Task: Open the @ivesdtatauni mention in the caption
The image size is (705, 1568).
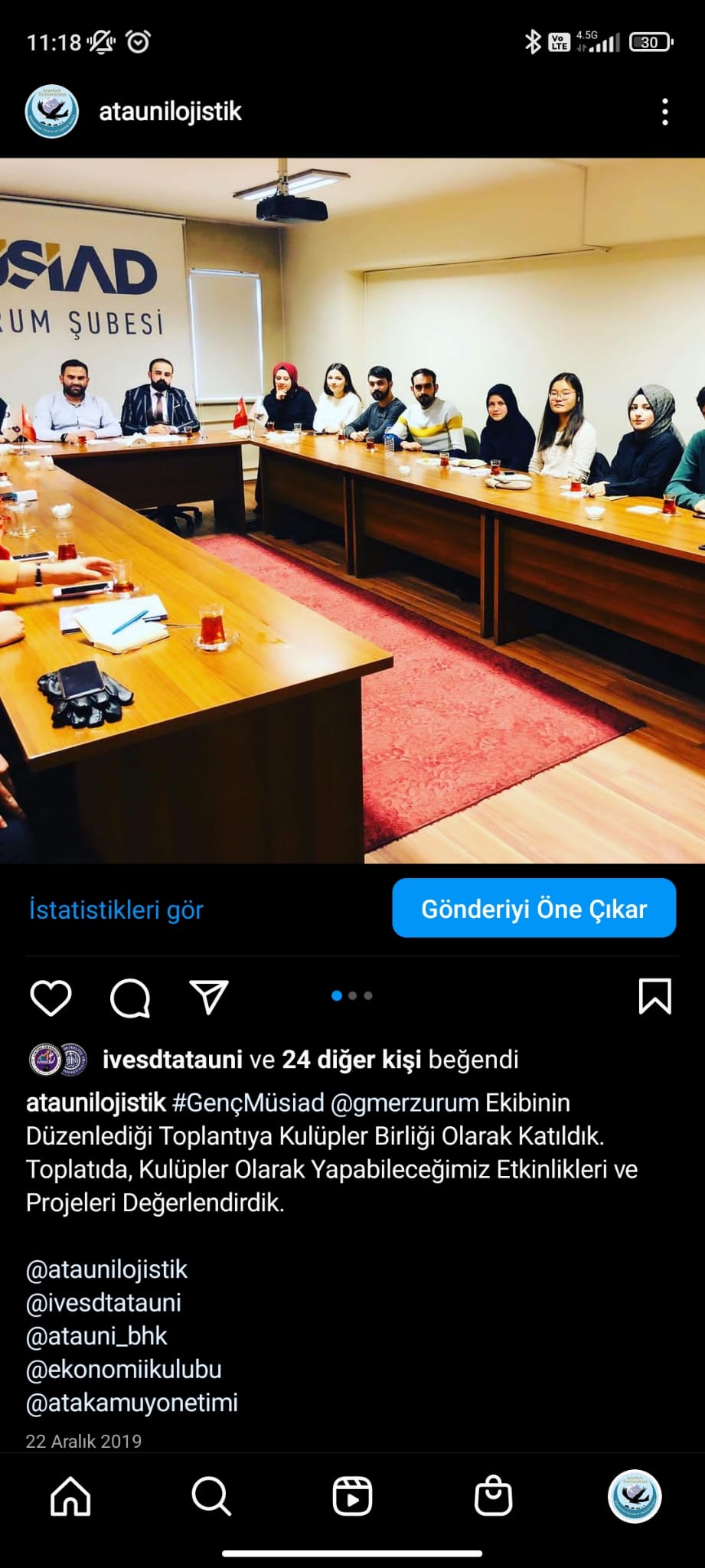Action: pyautogui.click(x=103, y=1302)
